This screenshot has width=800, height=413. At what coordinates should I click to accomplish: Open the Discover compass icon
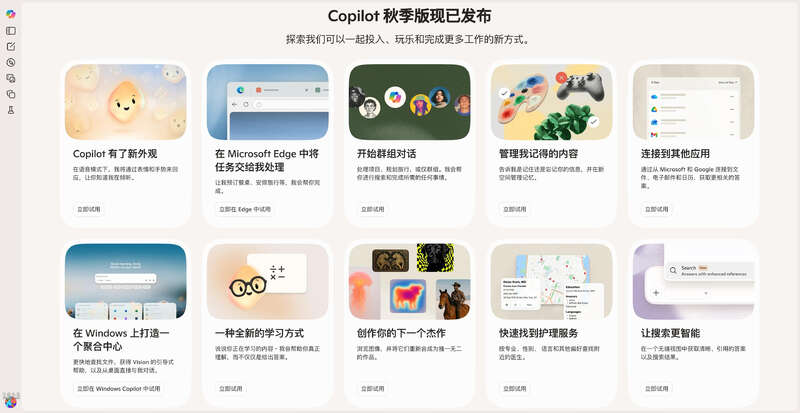(x=11, y=62)
